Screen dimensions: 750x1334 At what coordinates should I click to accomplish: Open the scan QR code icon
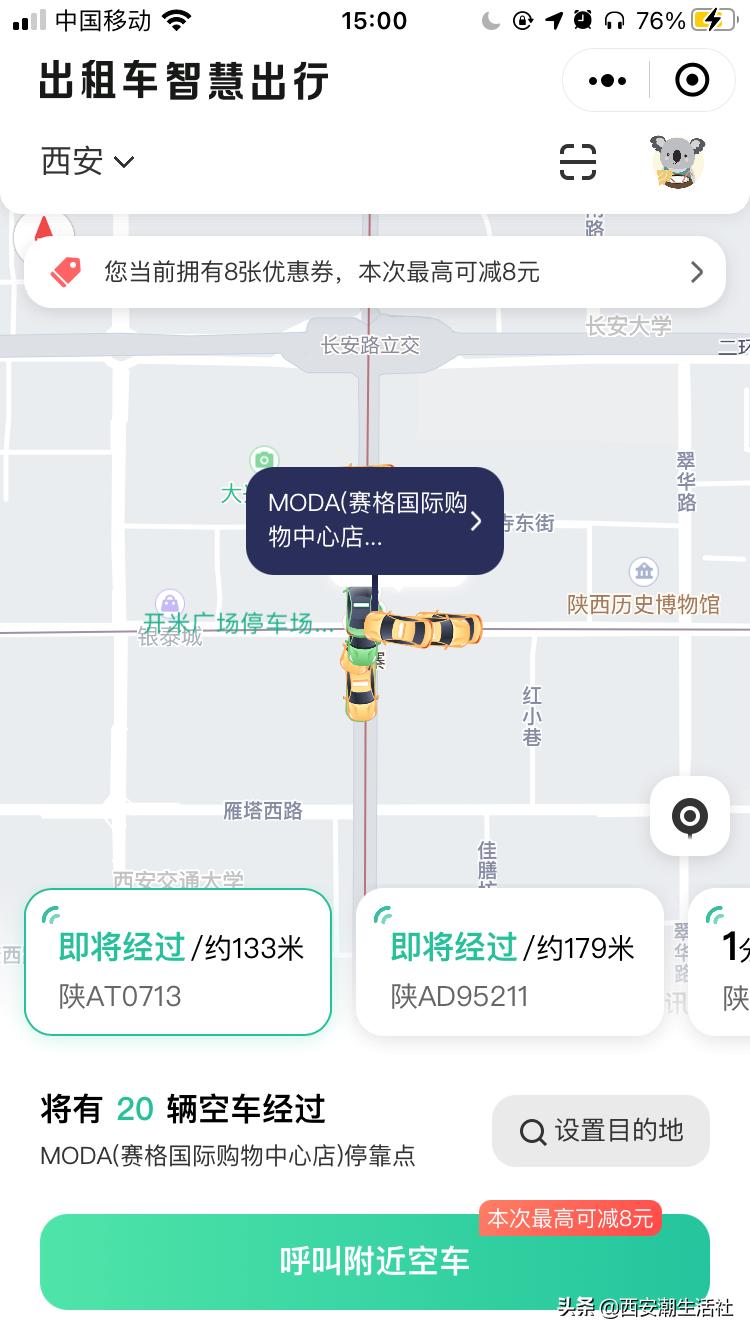[x=578, y=161]
